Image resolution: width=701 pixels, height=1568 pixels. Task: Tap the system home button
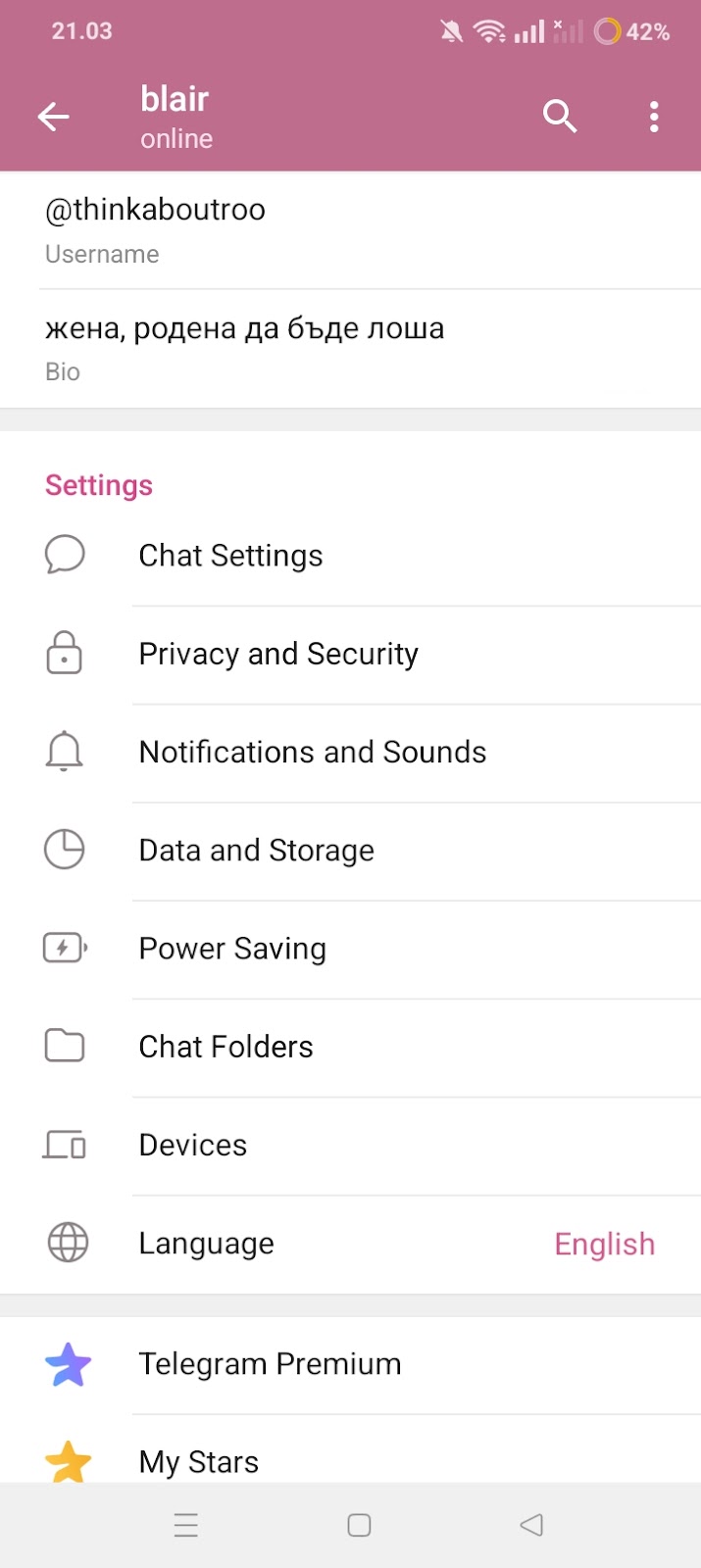[359, 1525]
